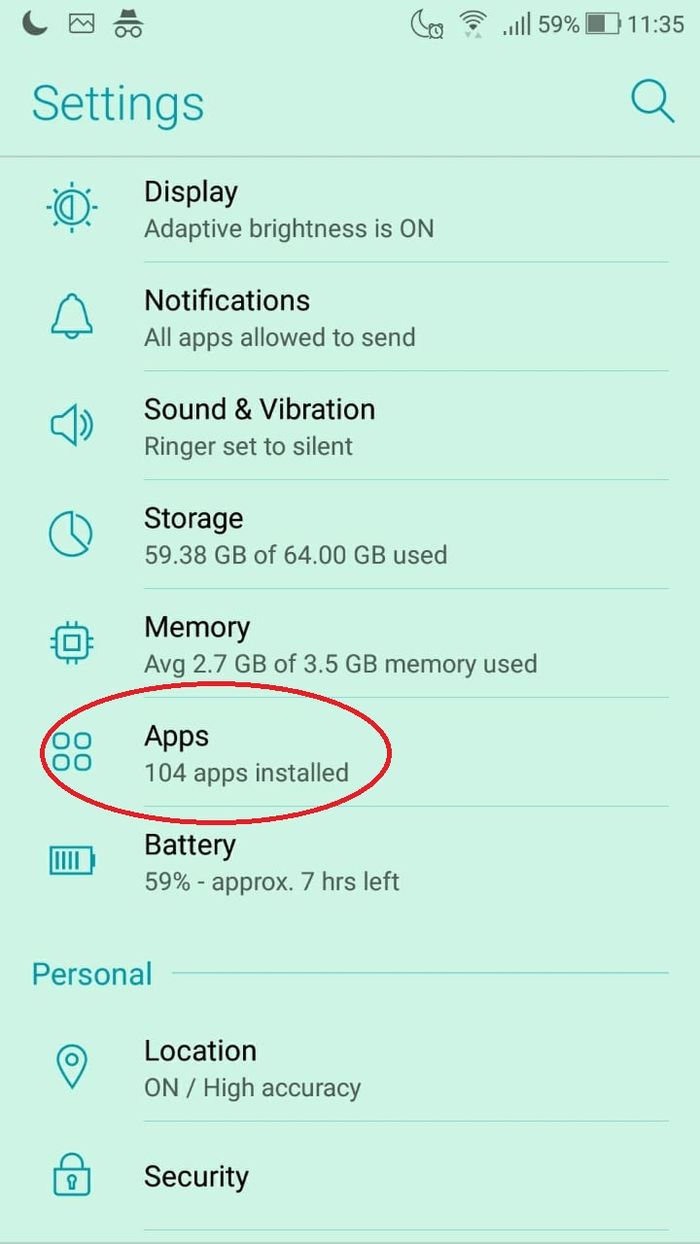Viewport: 700px width, 1244px height.
Task: Open Display settings
Action: tap(350, 209)
